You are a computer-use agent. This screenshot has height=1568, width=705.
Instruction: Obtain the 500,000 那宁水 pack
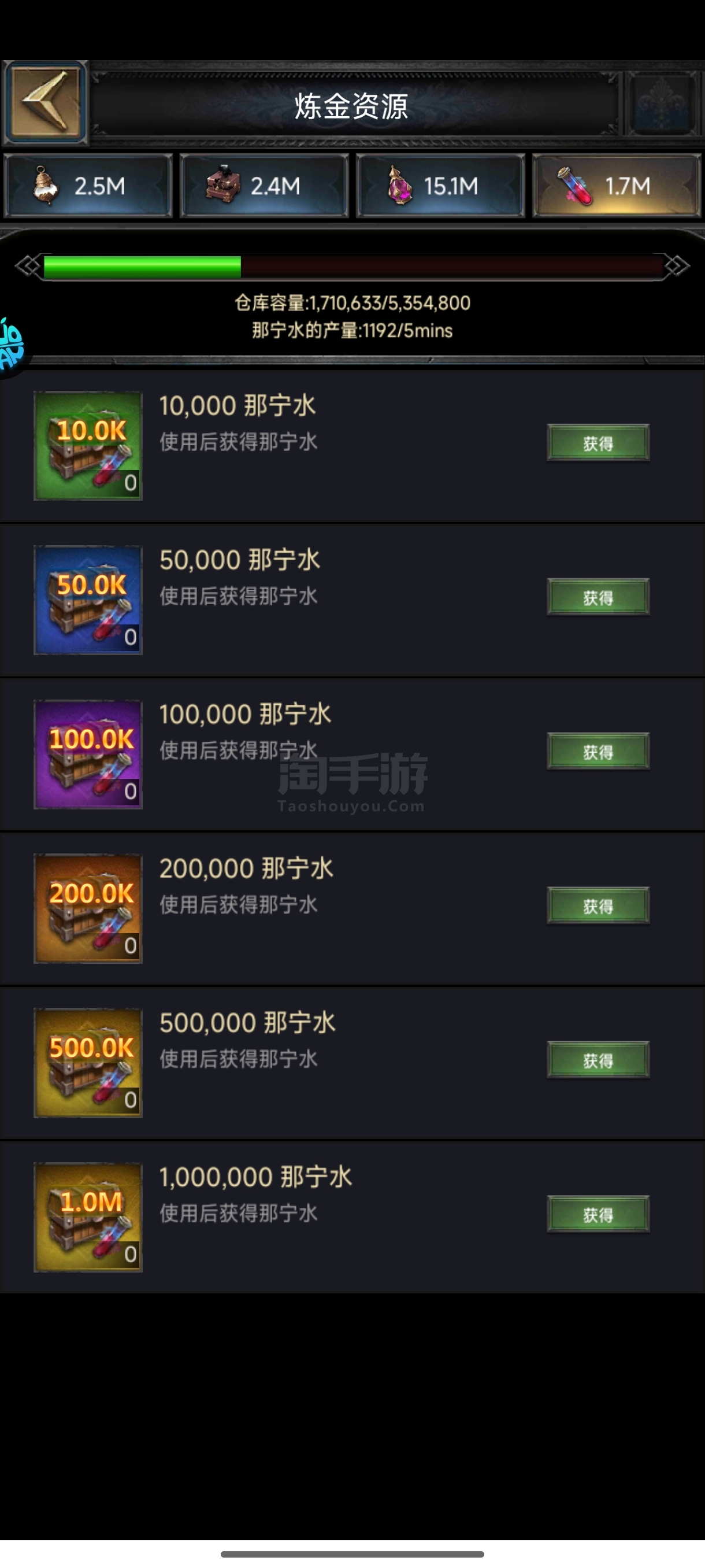click(x=598, y=1060)
